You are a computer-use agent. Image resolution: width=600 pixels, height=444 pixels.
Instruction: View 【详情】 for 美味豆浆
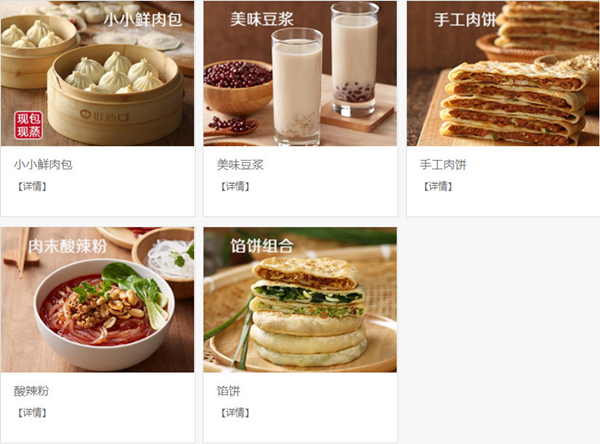pyautogui.click(x=233, y=186)
